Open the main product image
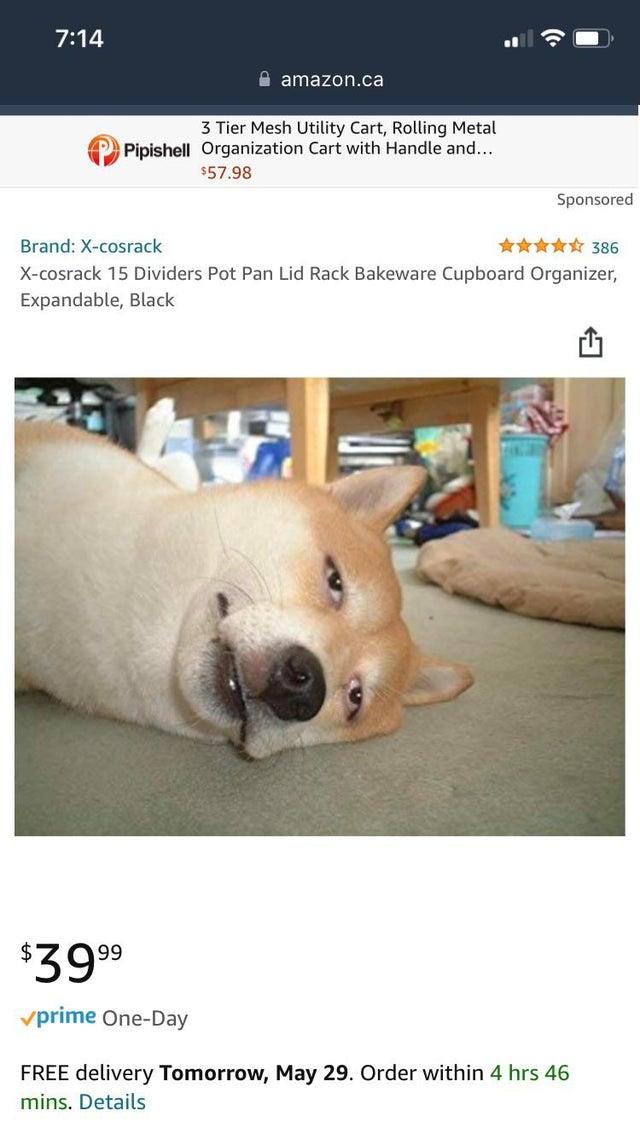This screenshot has width=640, height=1122. coord(320,606)
